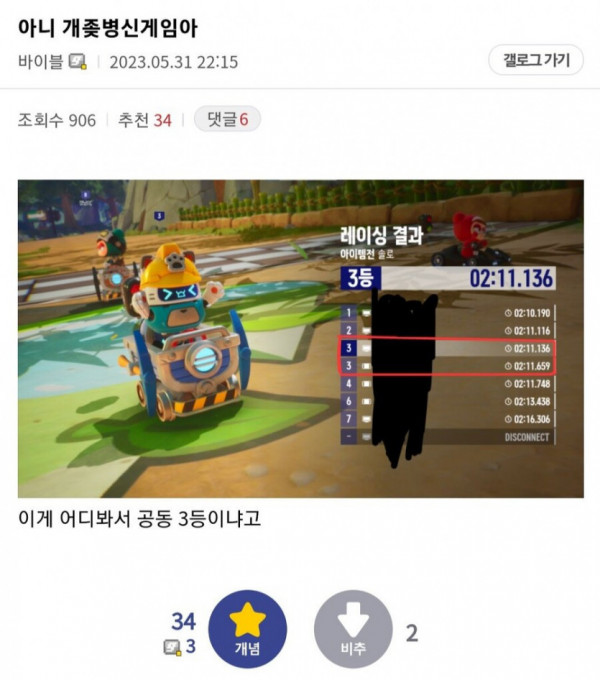Upvote the post with 개념 star
The width and height of the screenshot is (600, 680).
[246, 630]
